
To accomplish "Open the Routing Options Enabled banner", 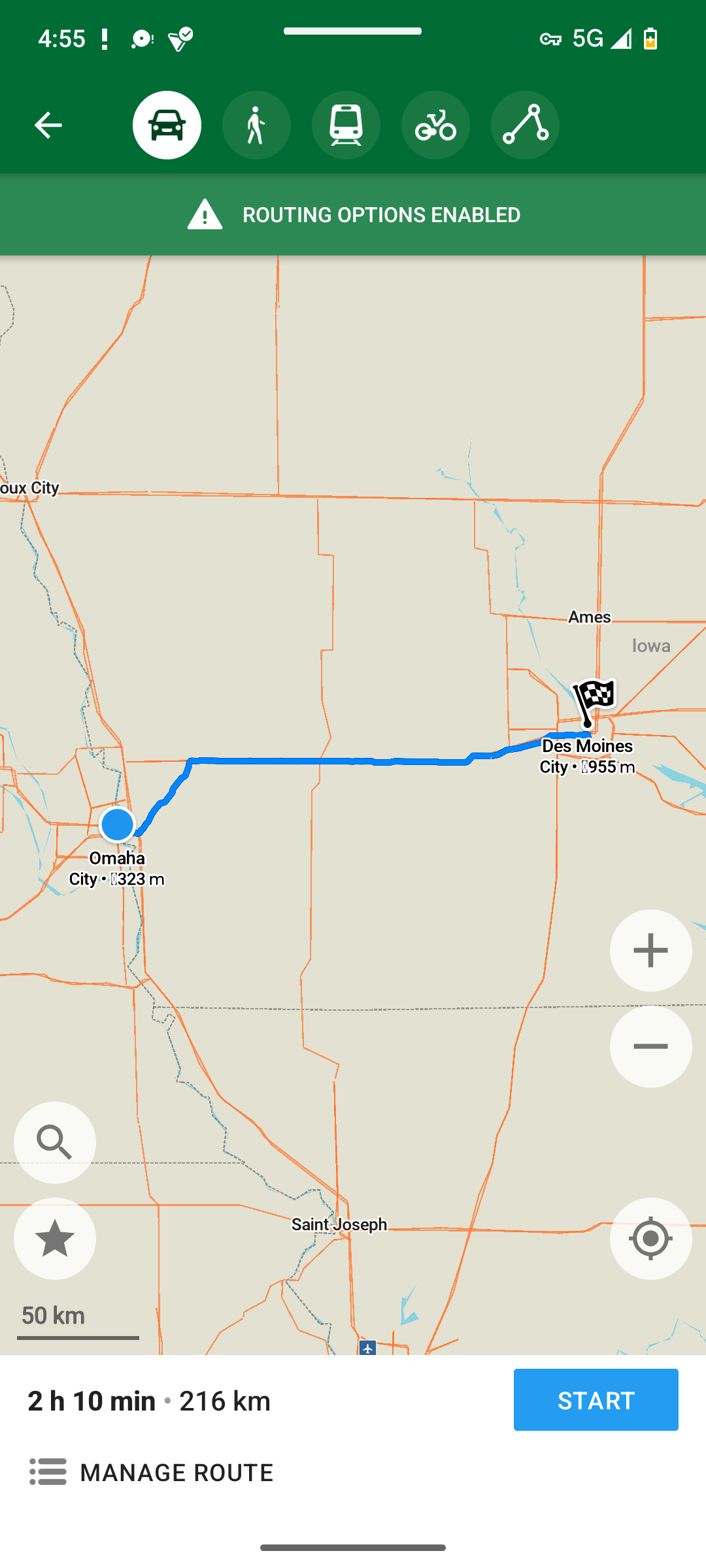I will coord(353,214).
